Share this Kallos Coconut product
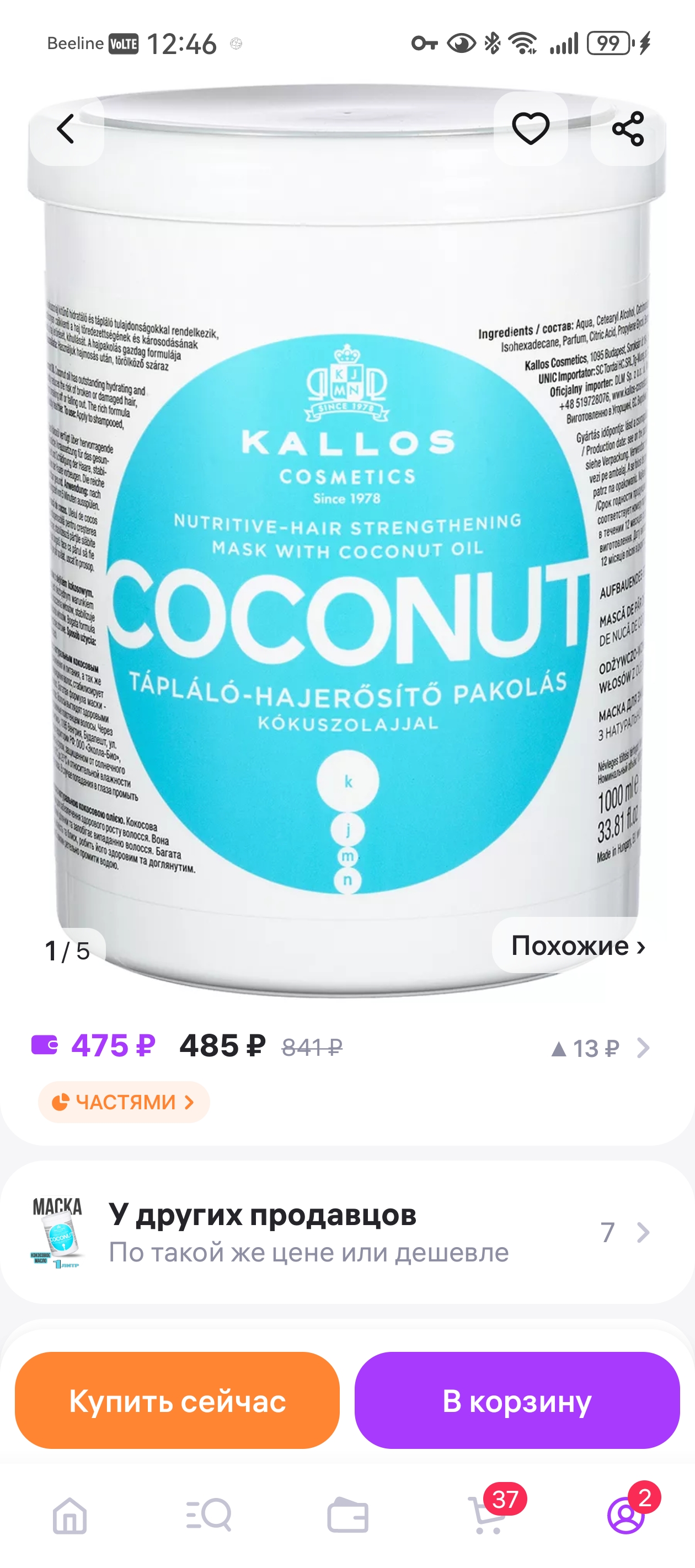This screenshot has height=1568, width=695. pos(627,128)
